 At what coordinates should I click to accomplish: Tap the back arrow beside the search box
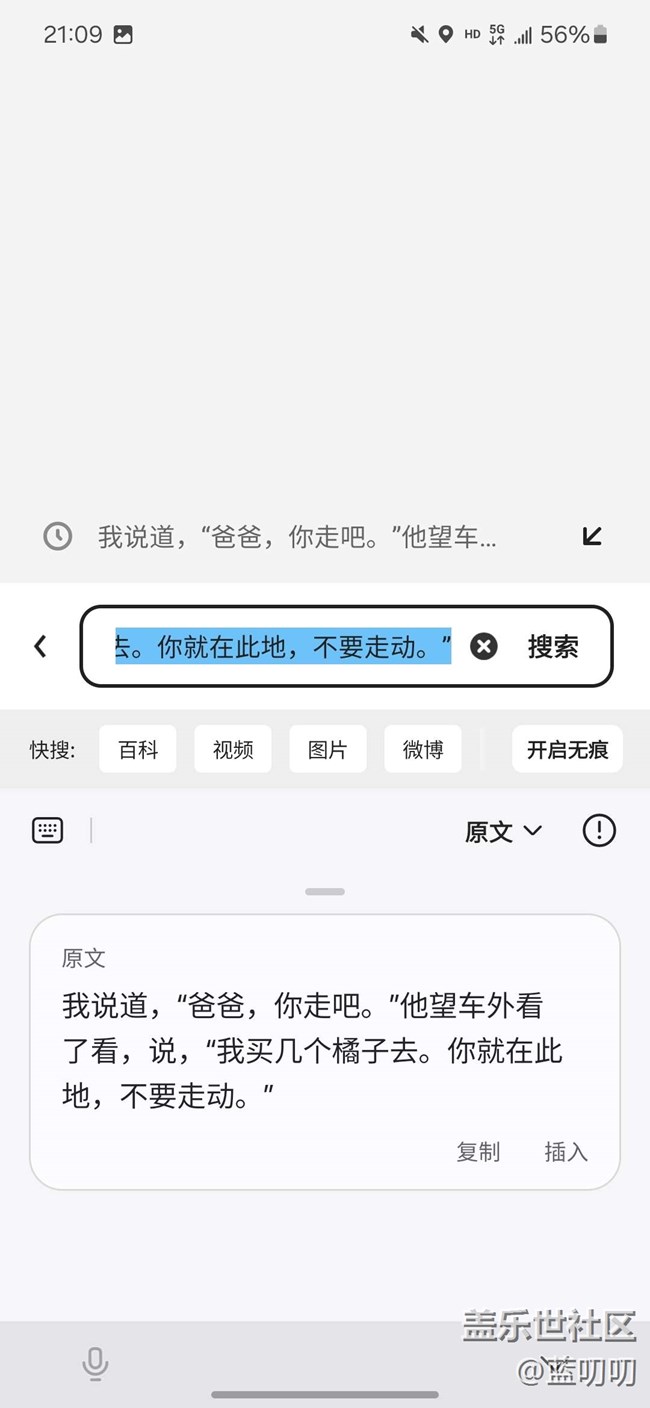click(x=40, y=646)
